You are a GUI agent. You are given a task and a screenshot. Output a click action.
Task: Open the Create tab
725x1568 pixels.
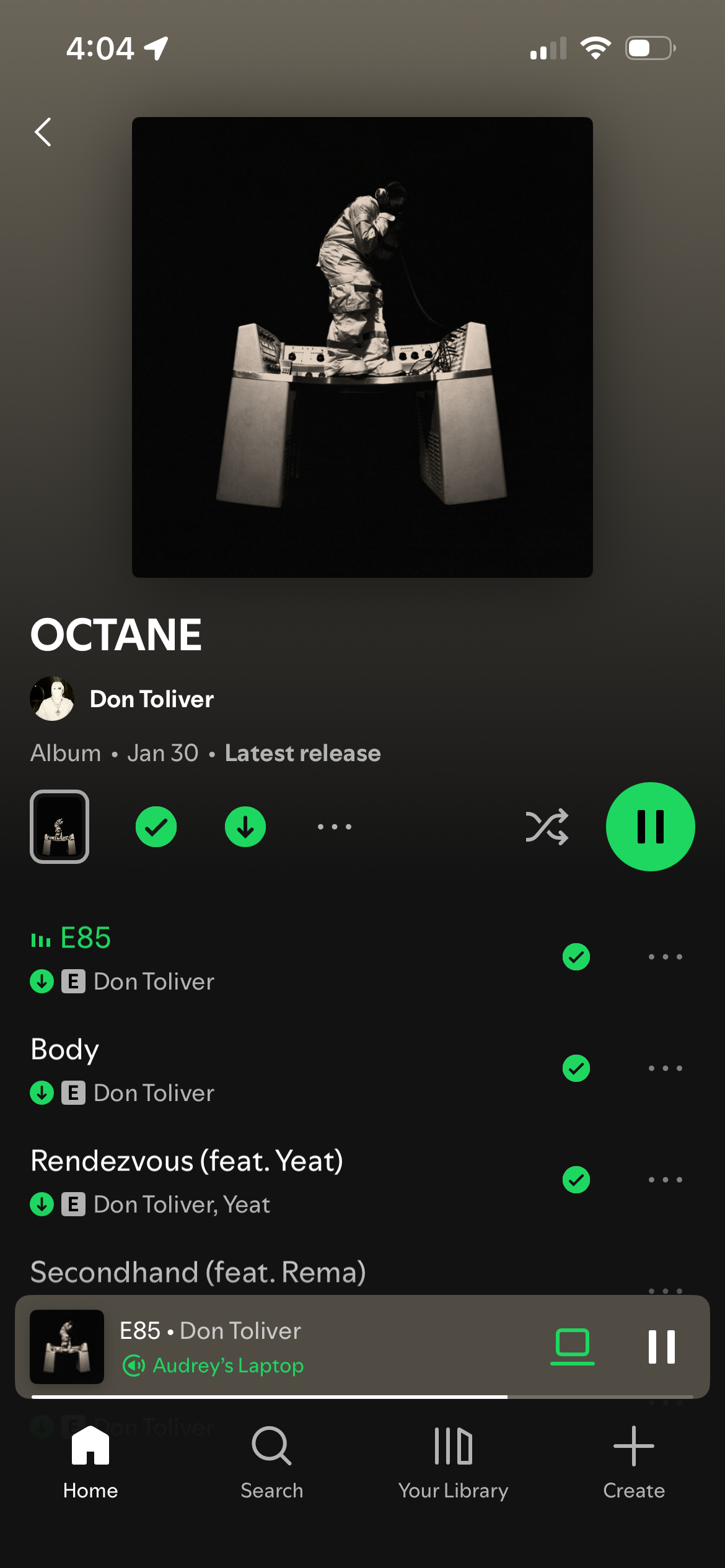point(634,1463)
